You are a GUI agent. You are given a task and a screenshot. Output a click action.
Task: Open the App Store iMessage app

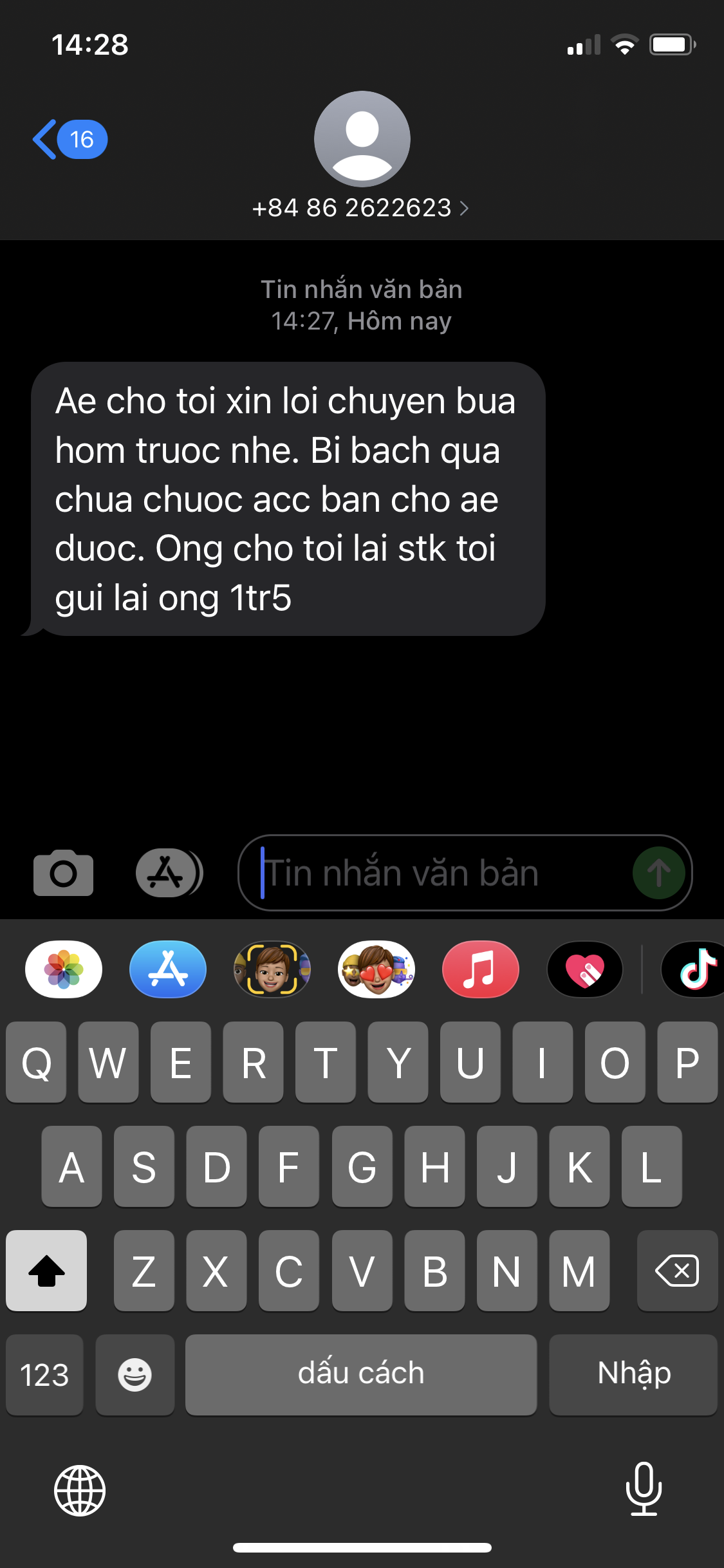point(168,969)
